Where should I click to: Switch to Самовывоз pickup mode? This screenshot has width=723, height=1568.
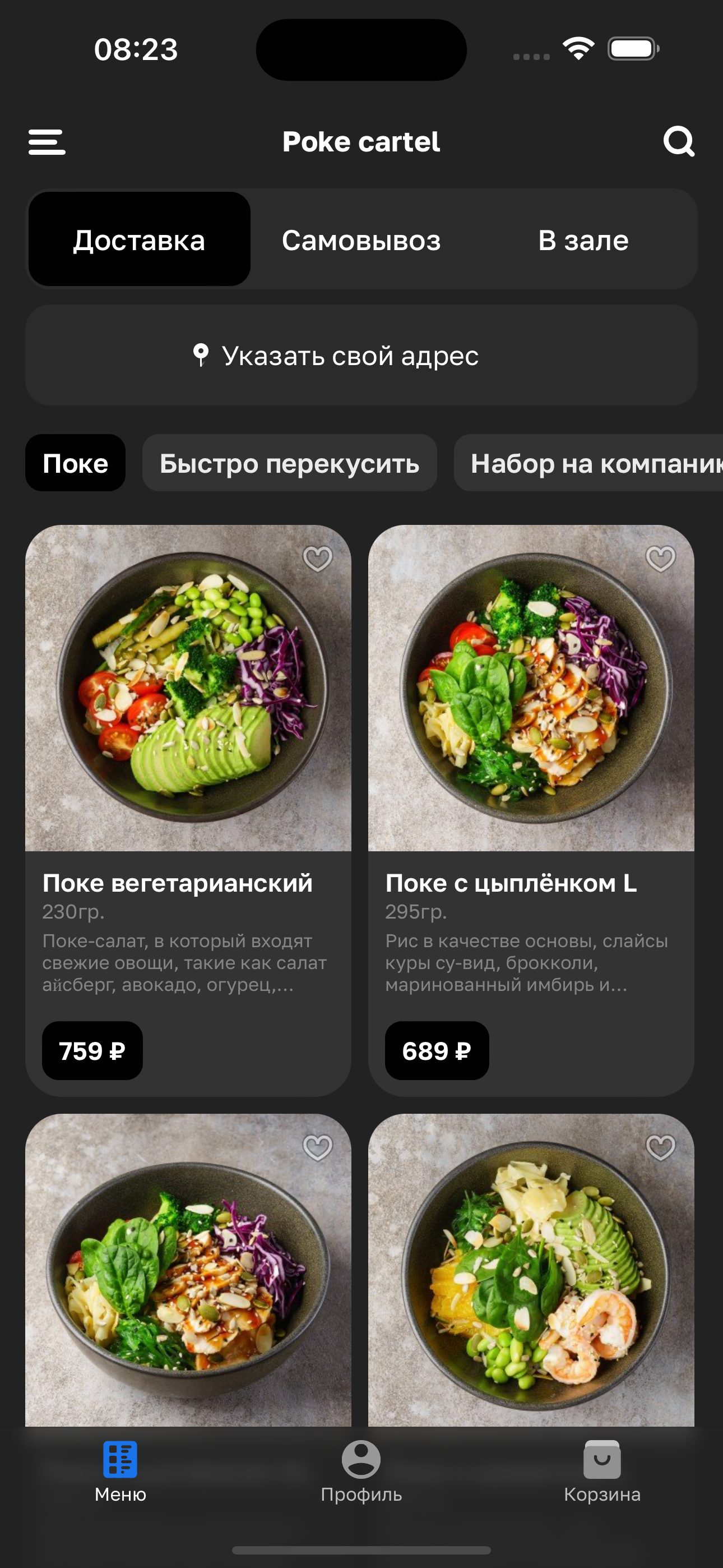point(361,239)
